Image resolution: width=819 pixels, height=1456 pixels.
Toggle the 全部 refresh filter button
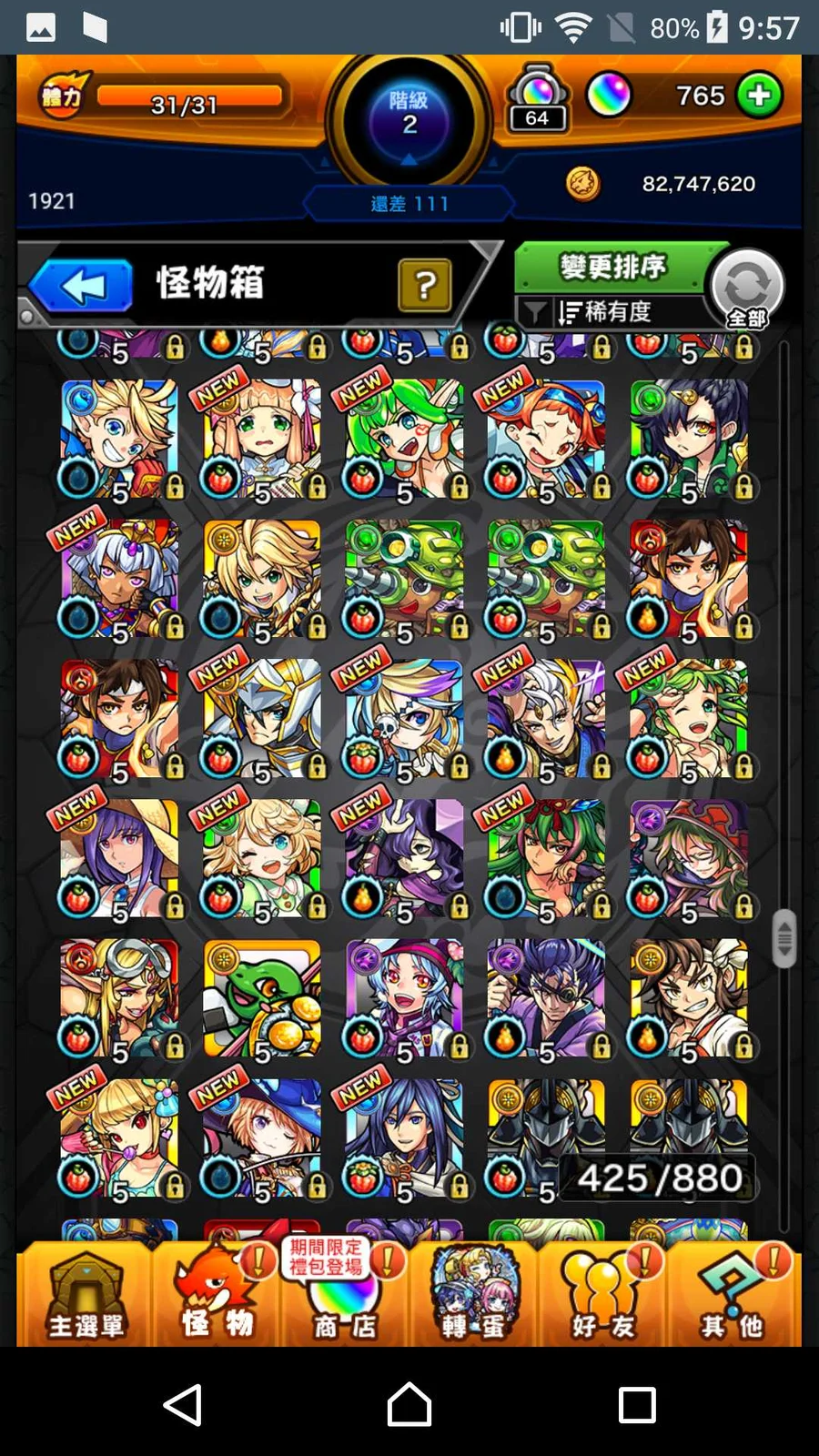tap(746, 289)
